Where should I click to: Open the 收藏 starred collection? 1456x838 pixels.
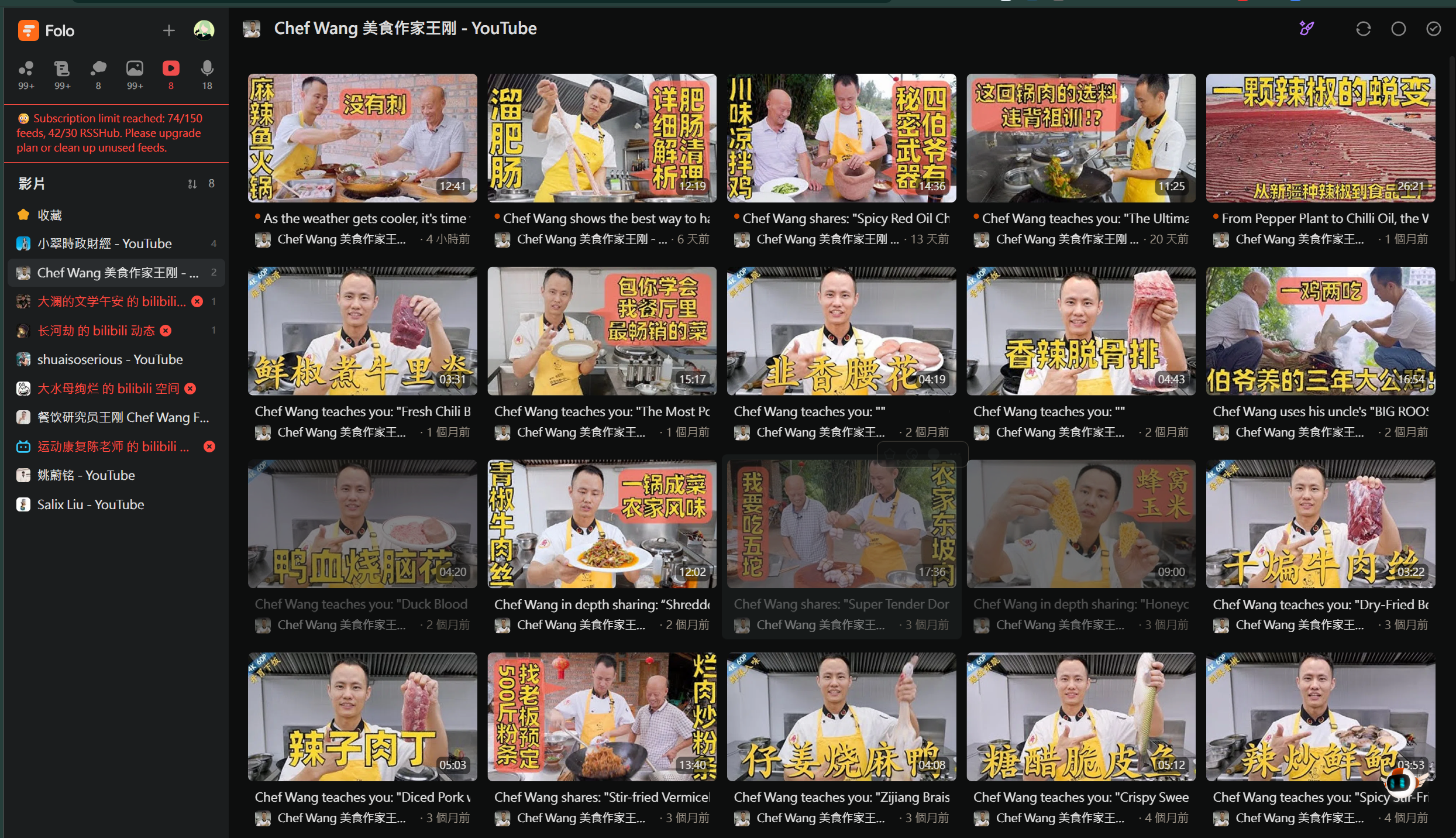coord(50,215)
